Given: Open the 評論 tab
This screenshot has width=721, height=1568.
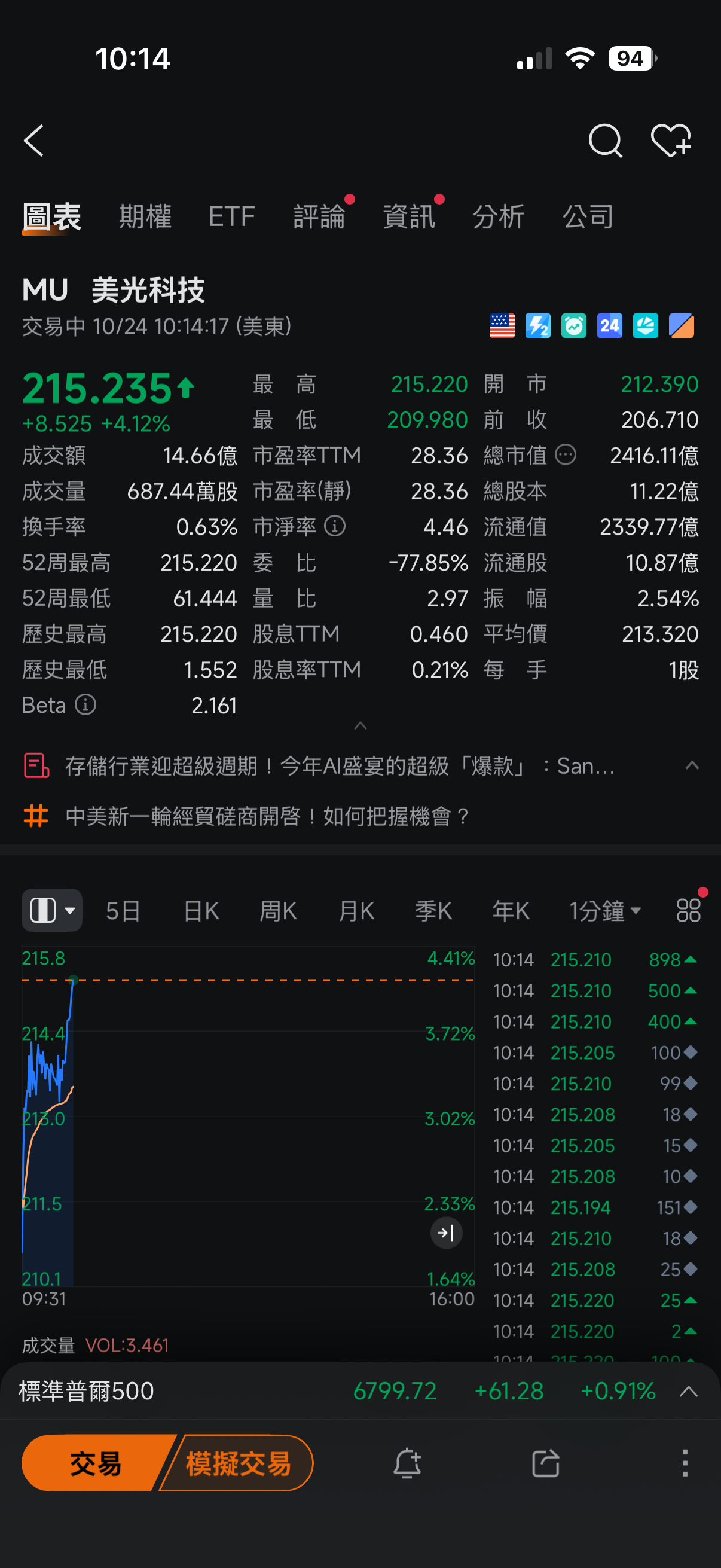Looking at the screenshot, I should (x=319, y=216).
